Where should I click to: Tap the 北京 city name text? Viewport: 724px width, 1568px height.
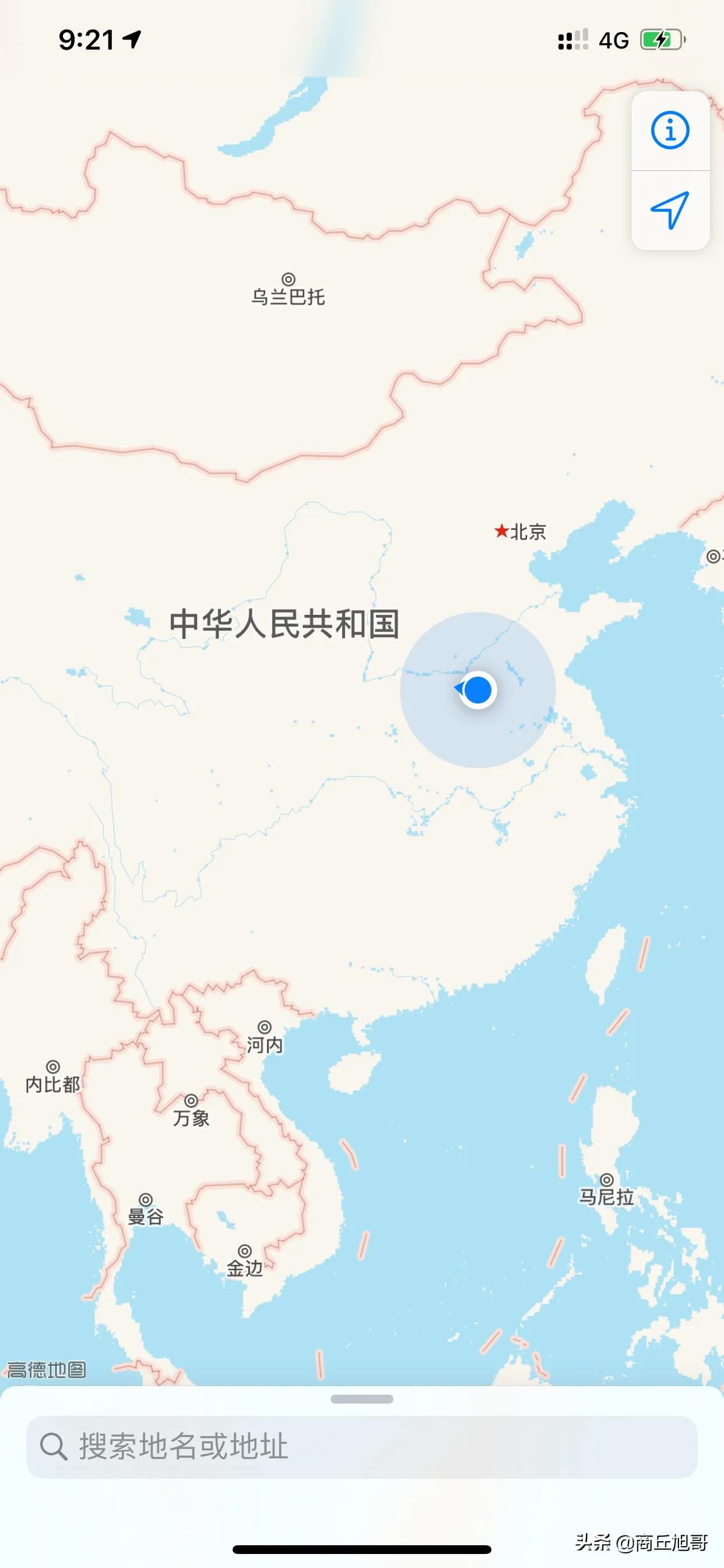(x=529, y=531)
